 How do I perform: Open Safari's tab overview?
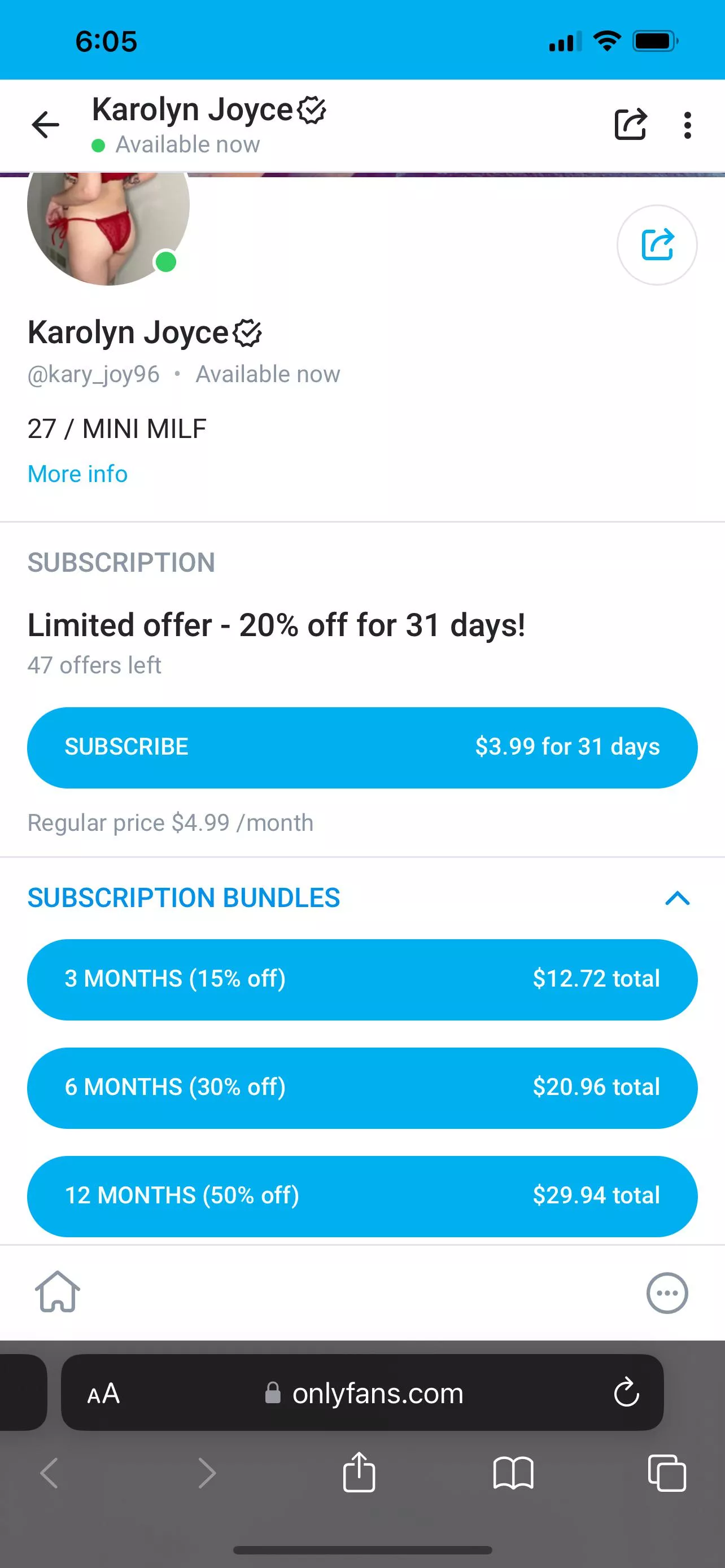coord(667,1473)
